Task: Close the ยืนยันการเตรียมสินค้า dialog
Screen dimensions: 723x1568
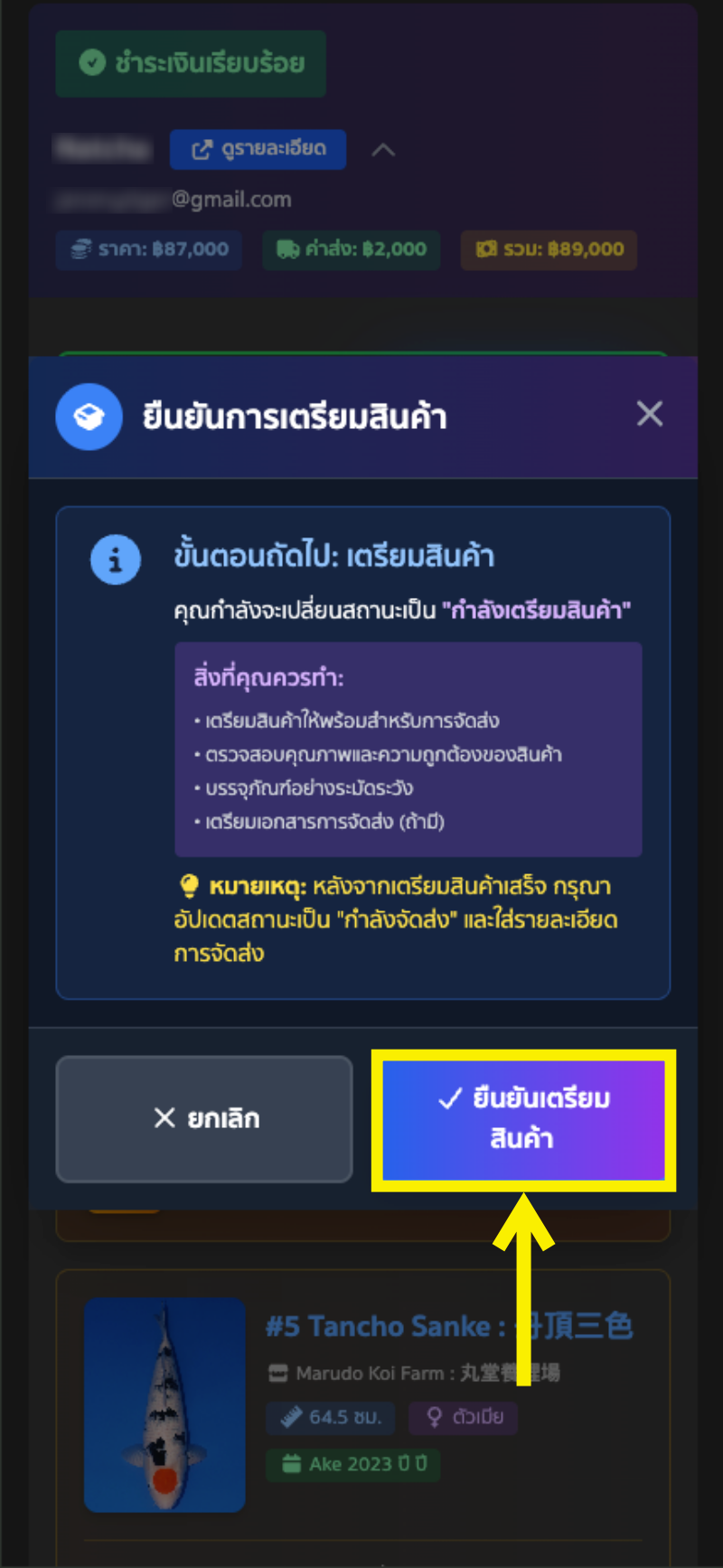Action: 649,415
